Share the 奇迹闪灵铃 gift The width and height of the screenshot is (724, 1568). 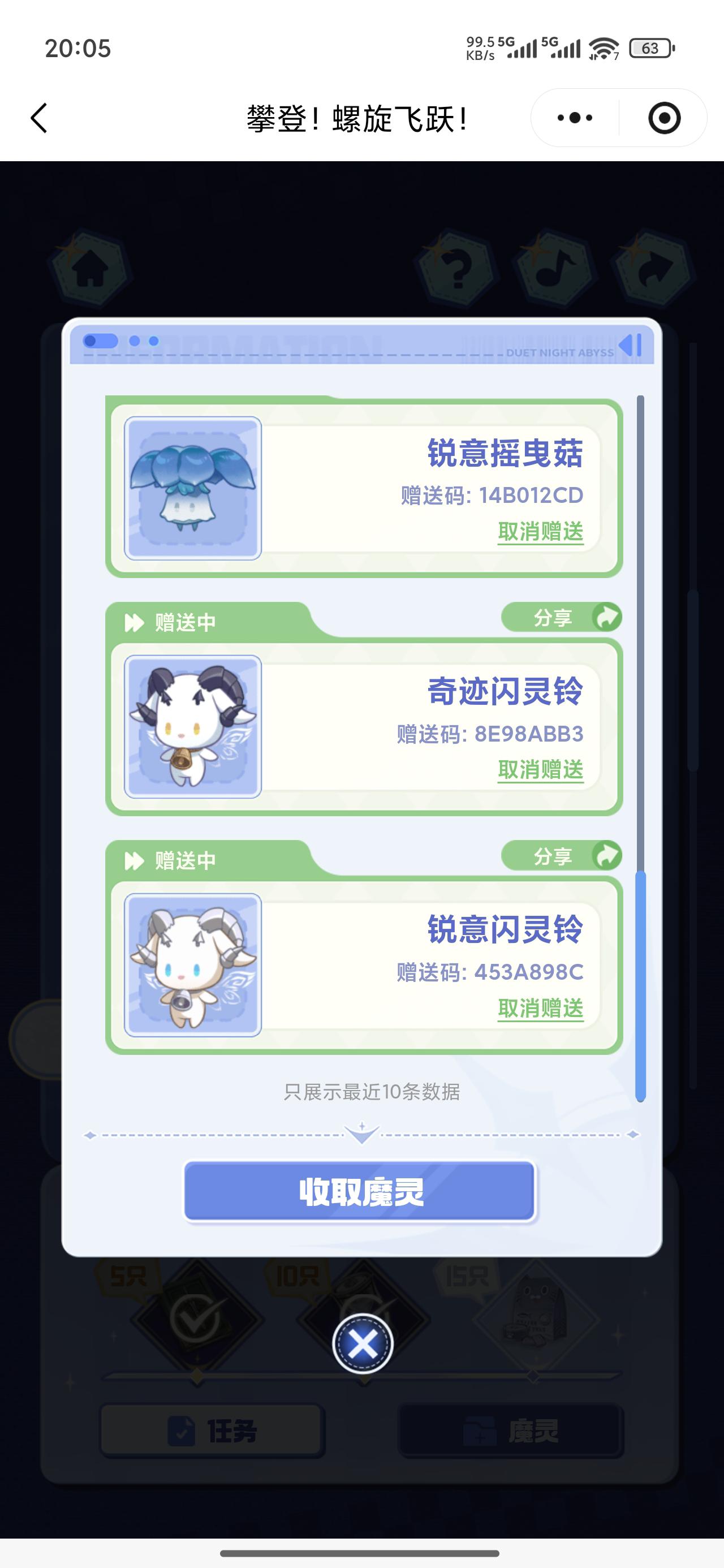pyautogui.click(x=561, y=617)
